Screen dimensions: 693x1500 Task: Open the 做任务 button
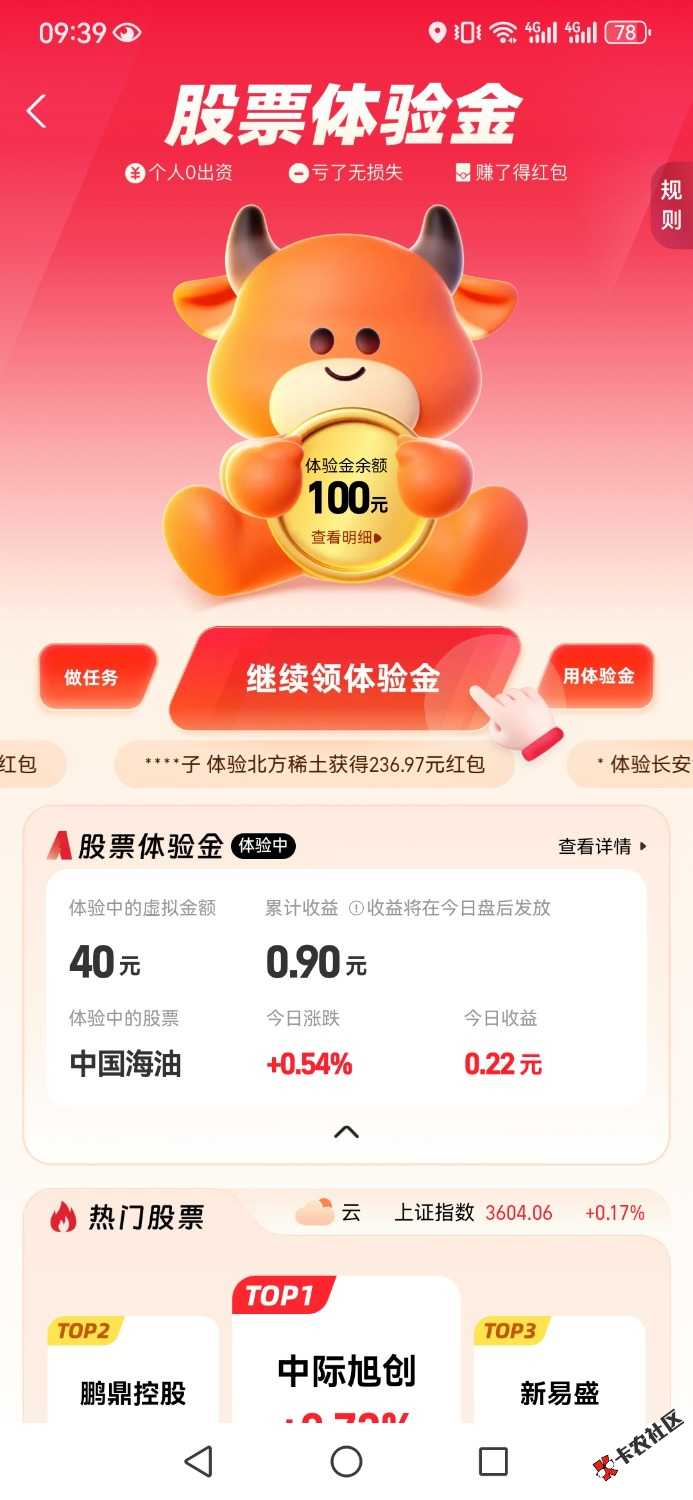[93, 677]
